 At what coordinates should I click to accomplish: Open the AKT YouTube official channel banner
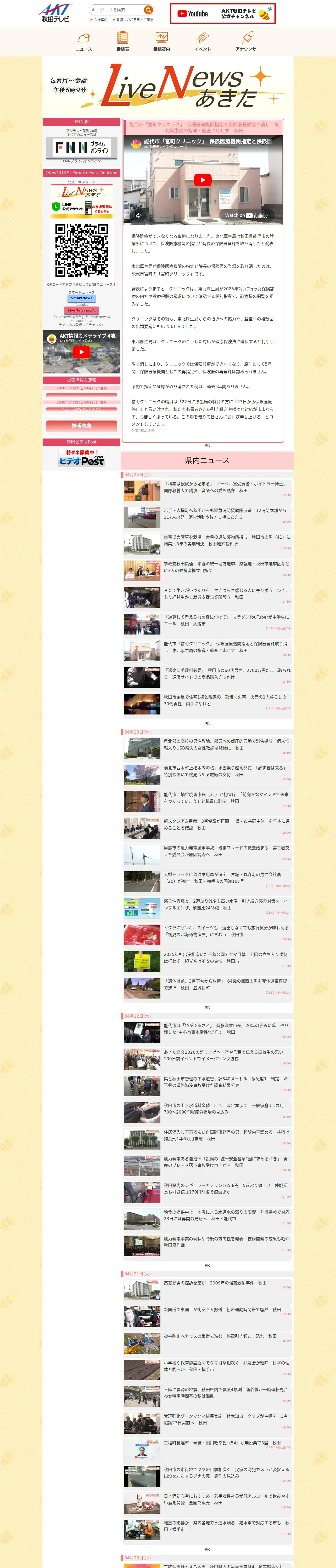pos(223,13)
